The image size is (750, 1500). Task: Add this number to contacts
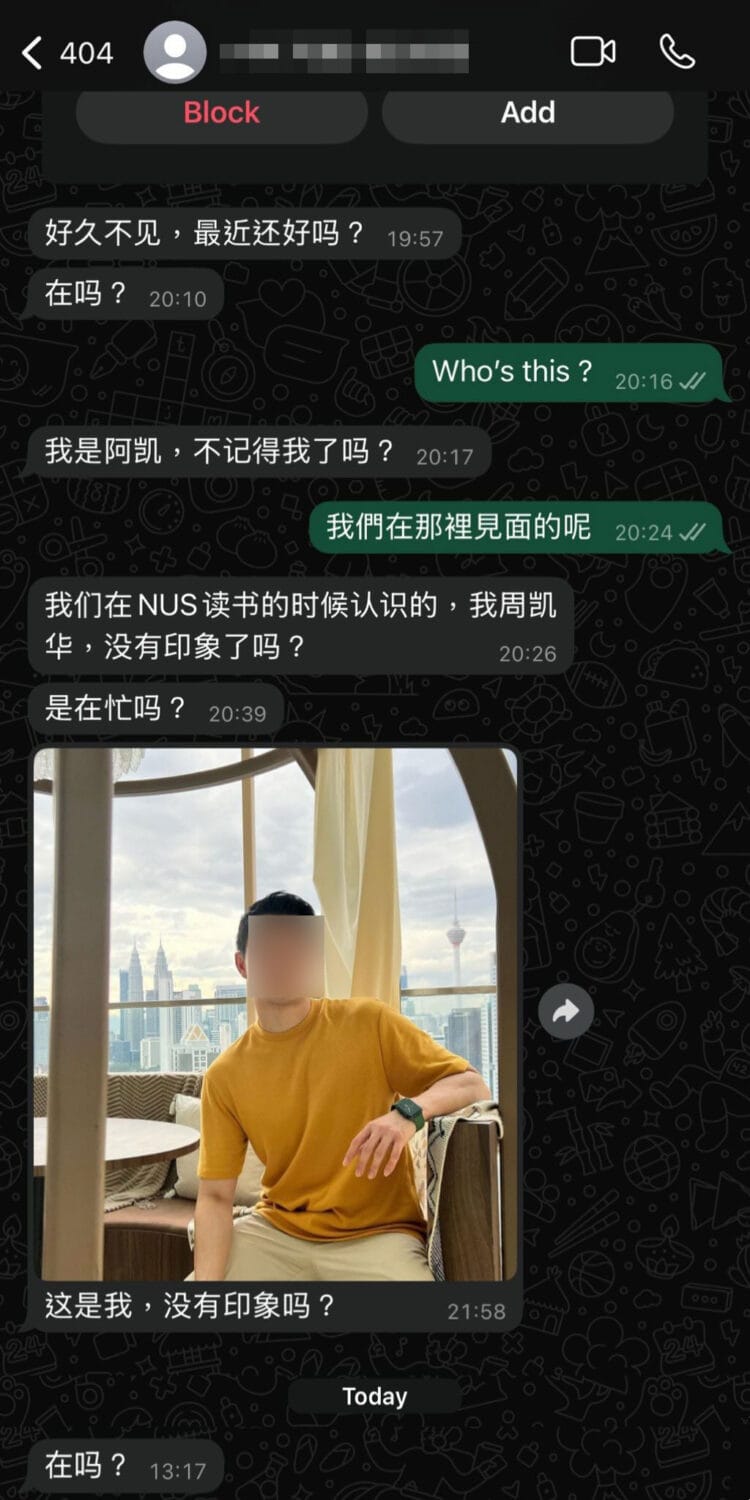(527, 113)
